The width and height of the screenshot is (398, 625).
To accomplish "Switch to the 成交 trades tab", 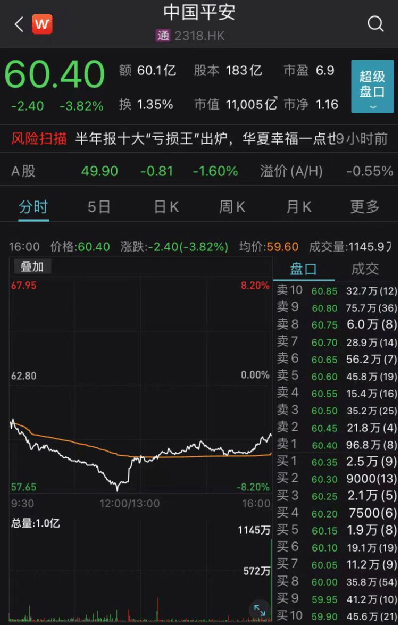I will (365, 269).
